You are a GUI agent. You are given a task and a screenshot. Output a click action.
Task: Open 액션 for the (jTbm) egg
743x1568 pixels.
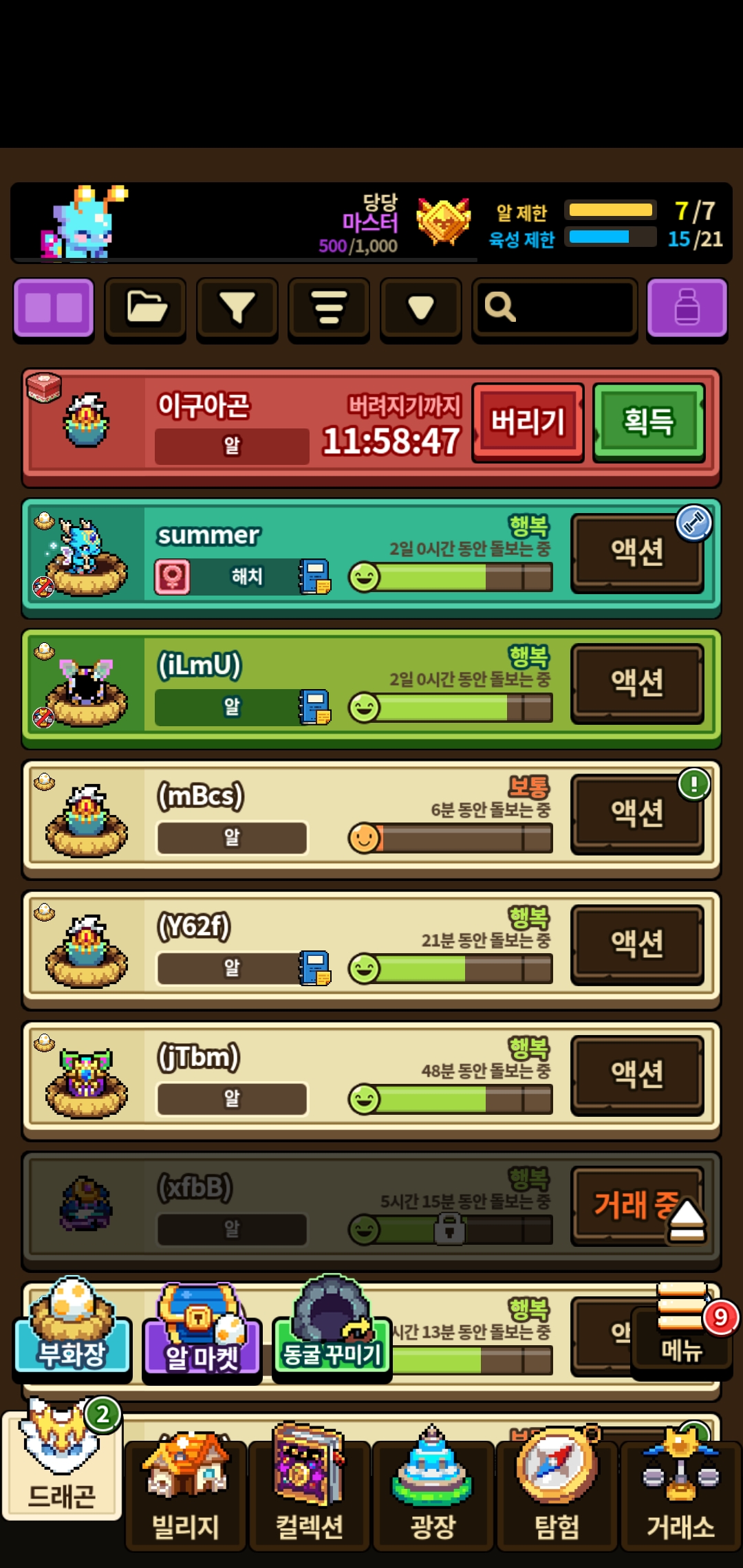click(636, 1075)
